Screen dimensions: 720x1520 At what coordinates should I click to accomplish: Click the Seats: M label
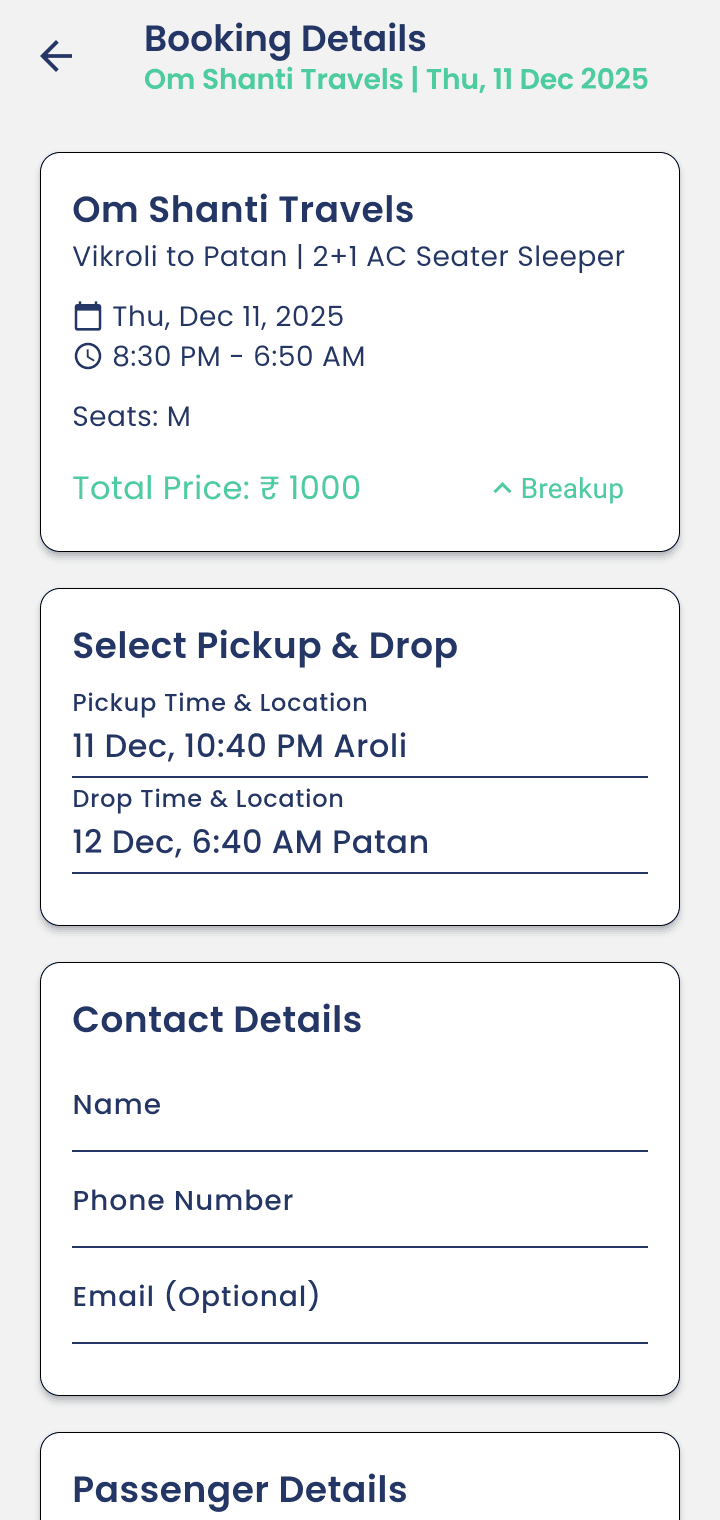tap(131, 416)
